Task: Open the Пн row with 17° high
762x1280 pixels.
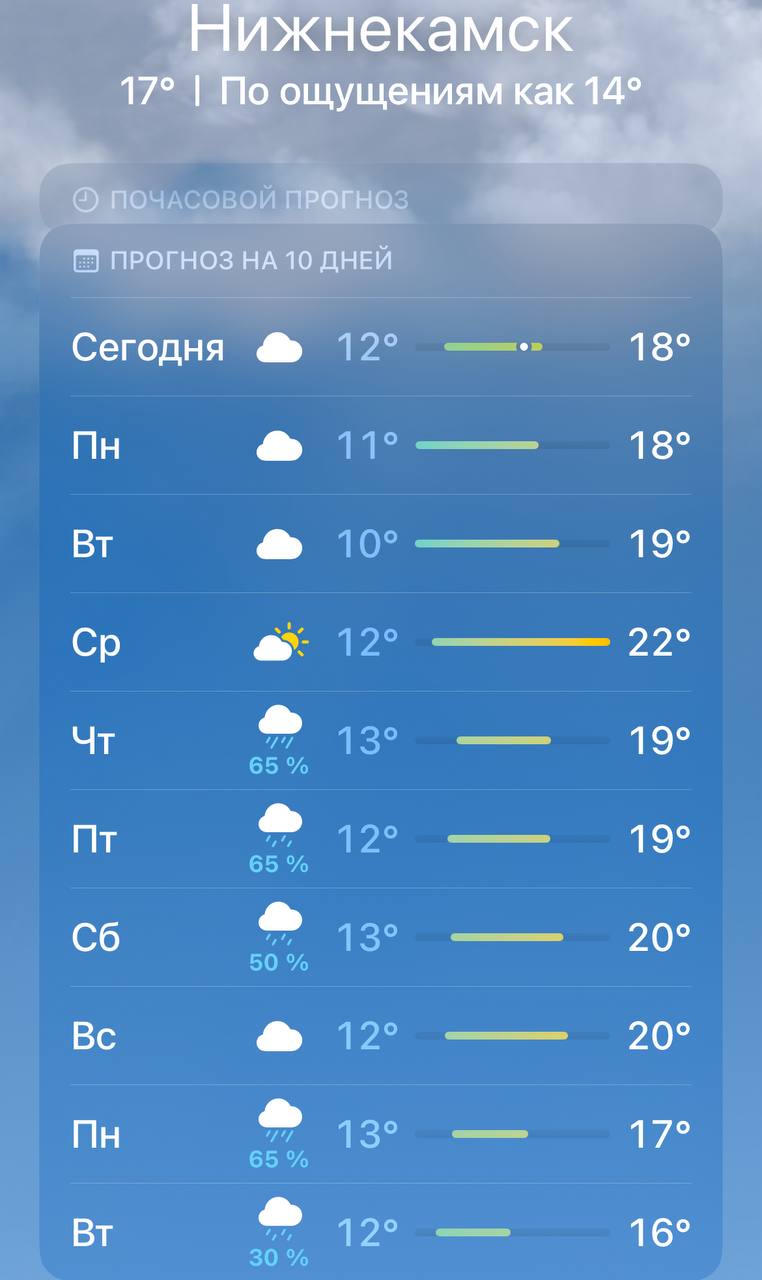Action: 381,1135
